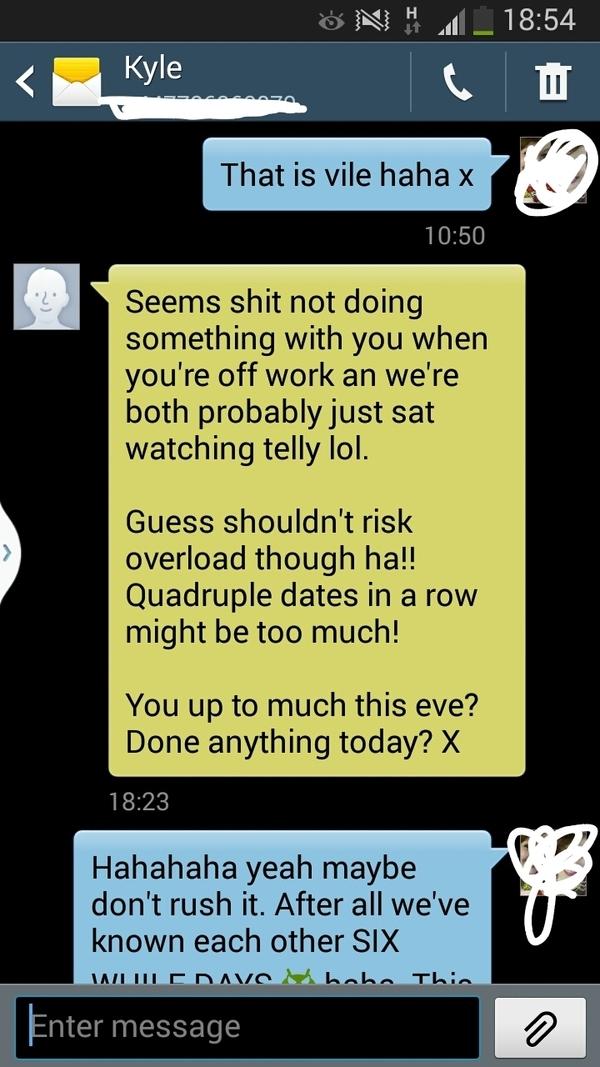
Task: Open Kyle's contact avatar
Action: [x=46, y=297]
